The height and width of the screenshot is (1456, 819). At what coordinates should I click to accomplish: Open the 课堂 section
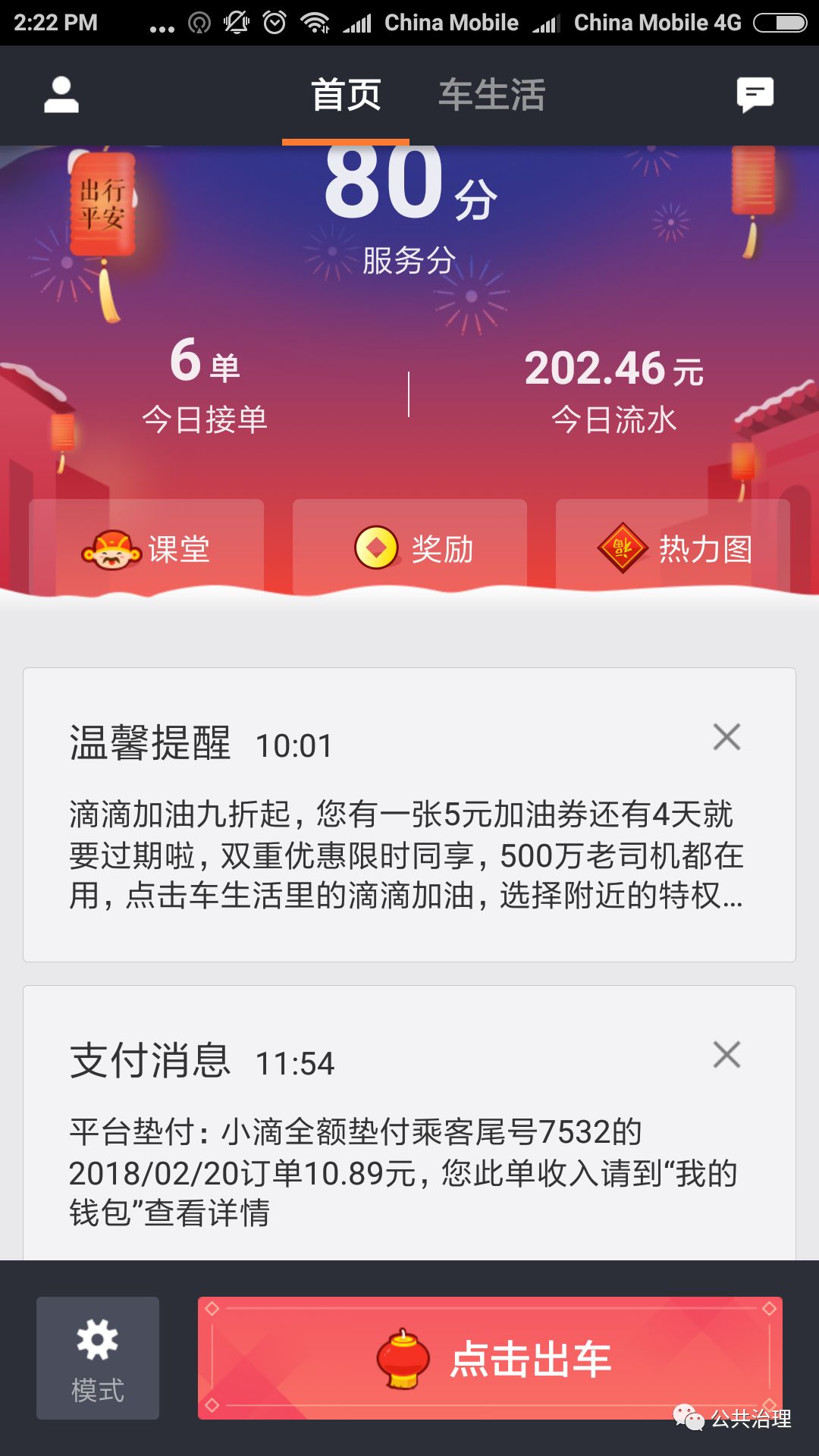point(146,548)
